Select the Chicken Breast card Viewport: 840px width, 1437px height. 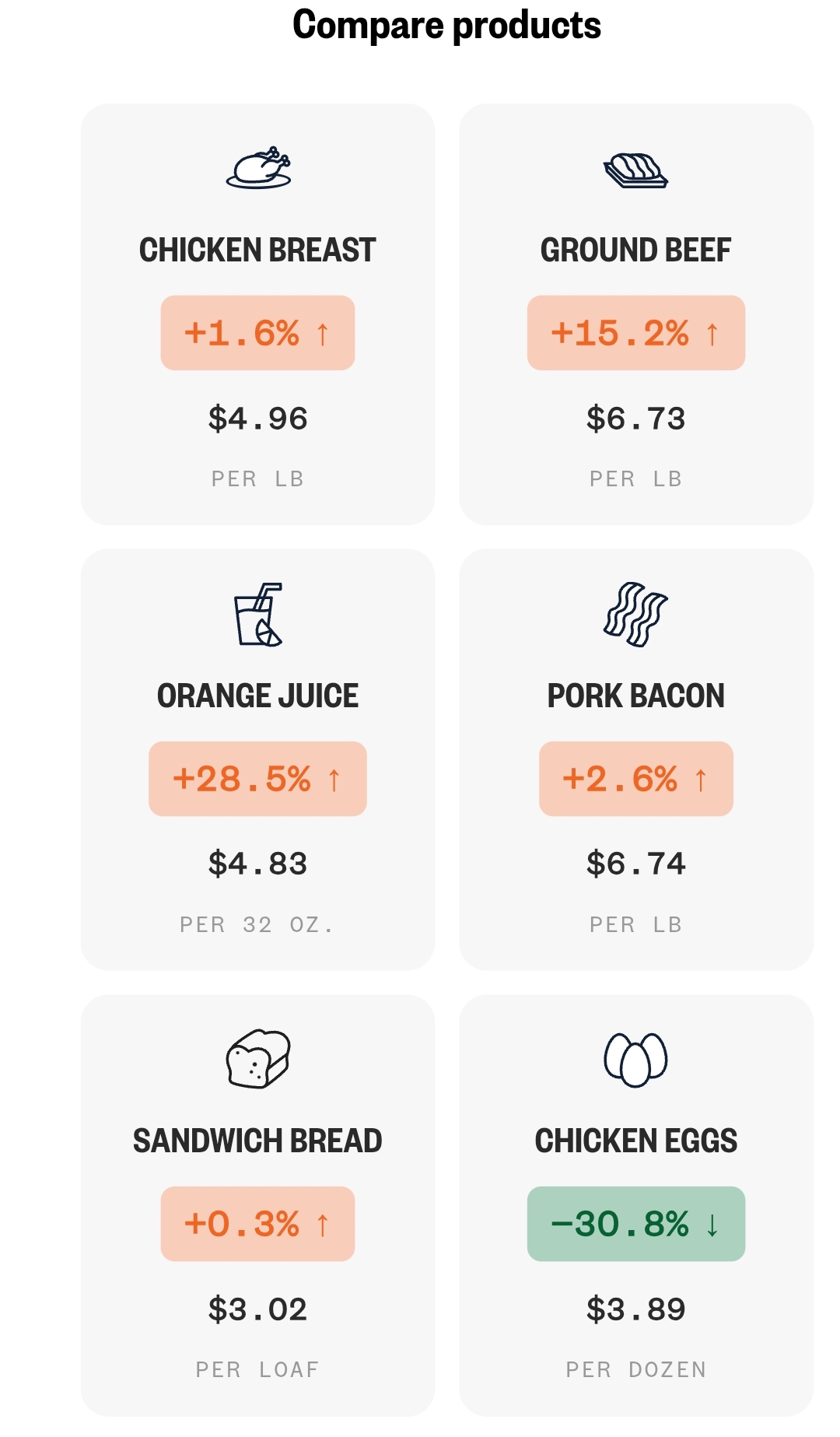257,314
